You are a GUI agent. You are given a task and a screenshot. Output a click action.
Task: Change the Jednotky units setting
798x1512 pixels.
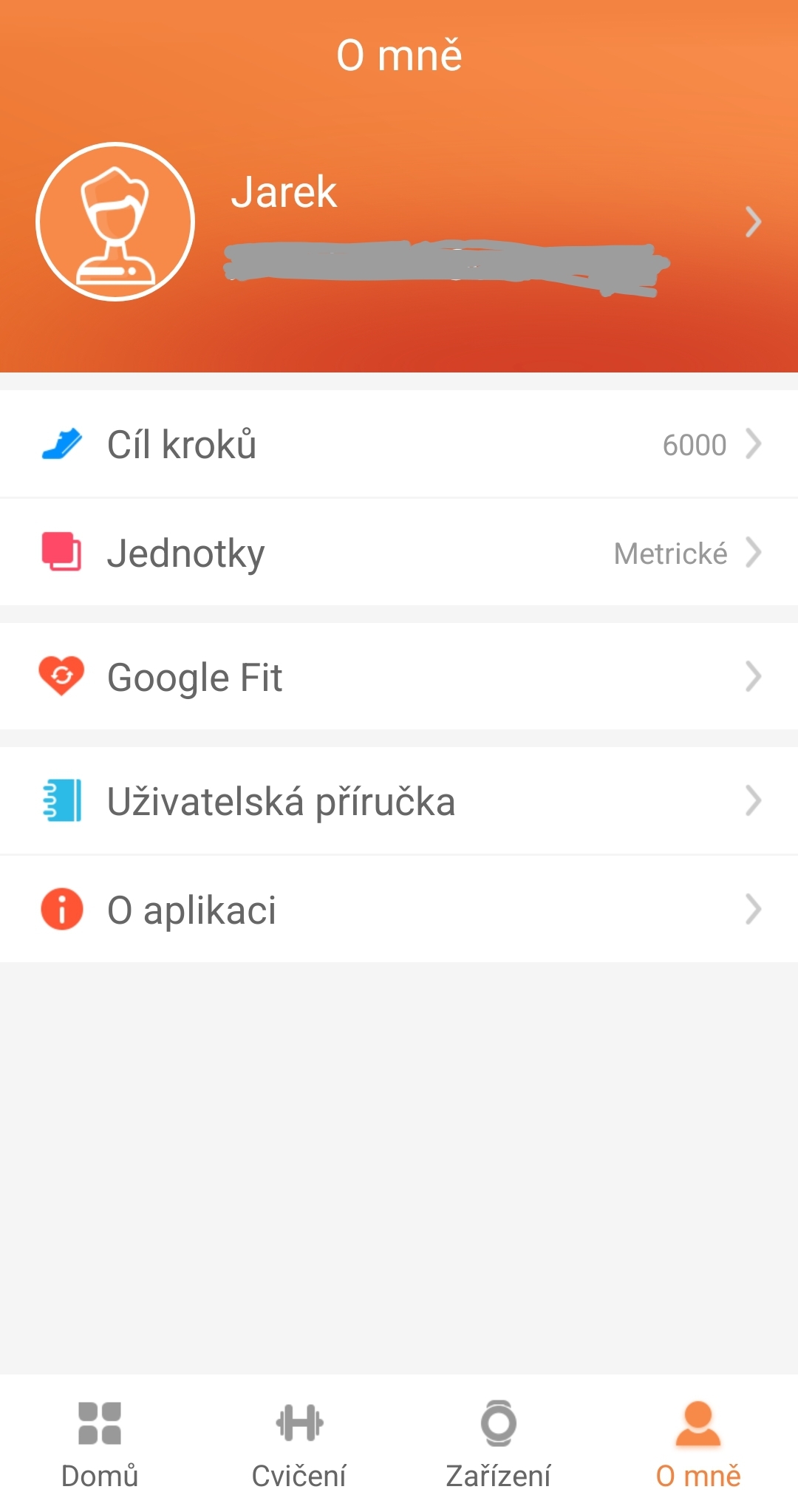click(x=399, y=553)
